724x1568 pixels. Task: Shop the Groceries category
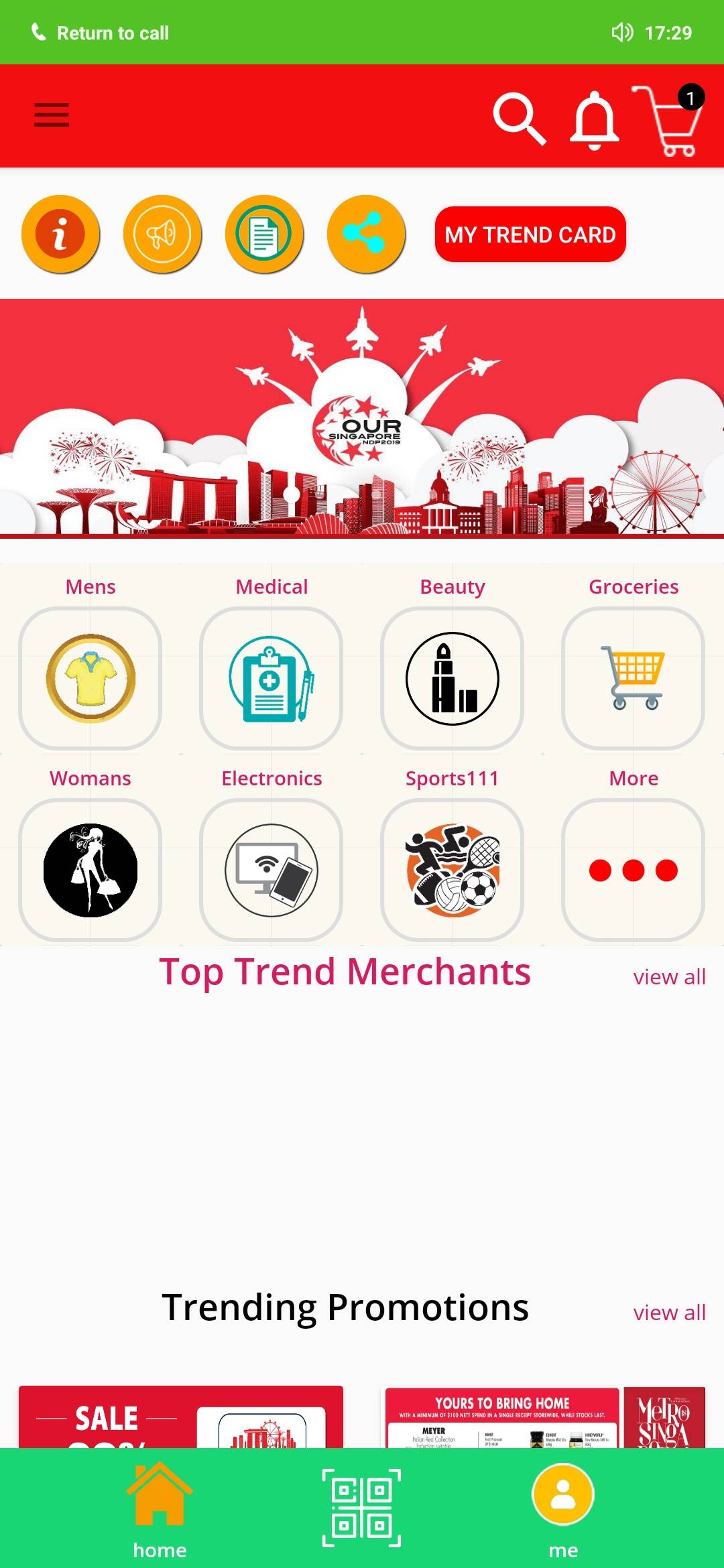click(633, 677)
